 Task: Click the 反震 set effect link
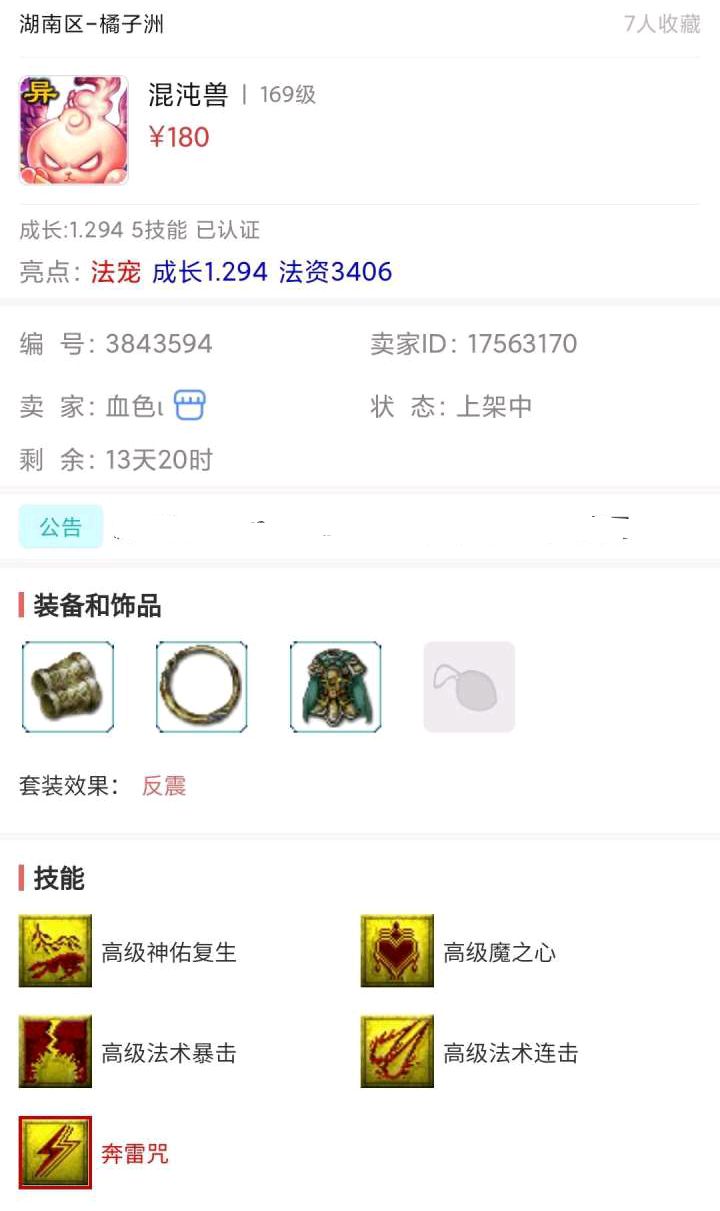163,786
